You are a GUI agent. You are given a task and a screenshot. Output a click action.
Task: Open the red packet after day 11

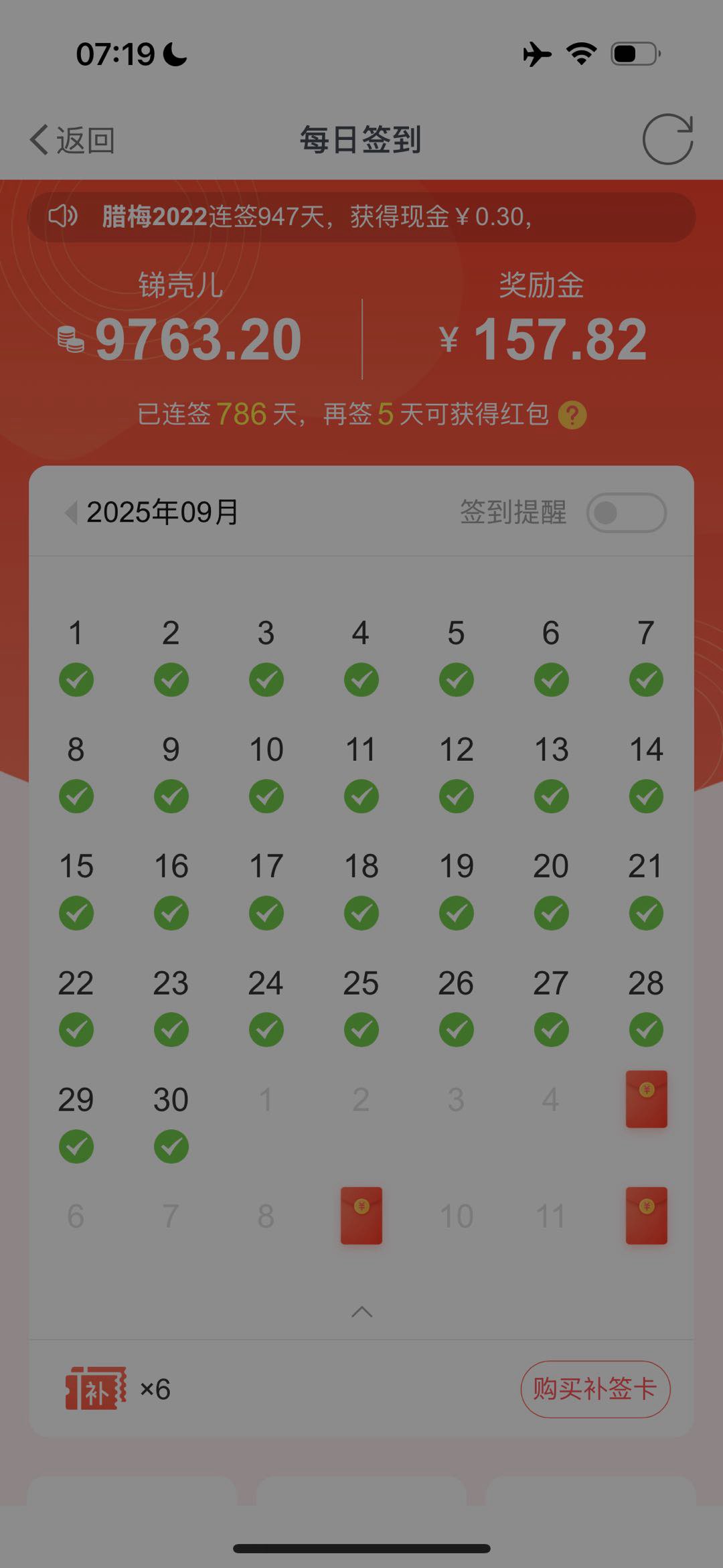click(x=646, y=1216)
